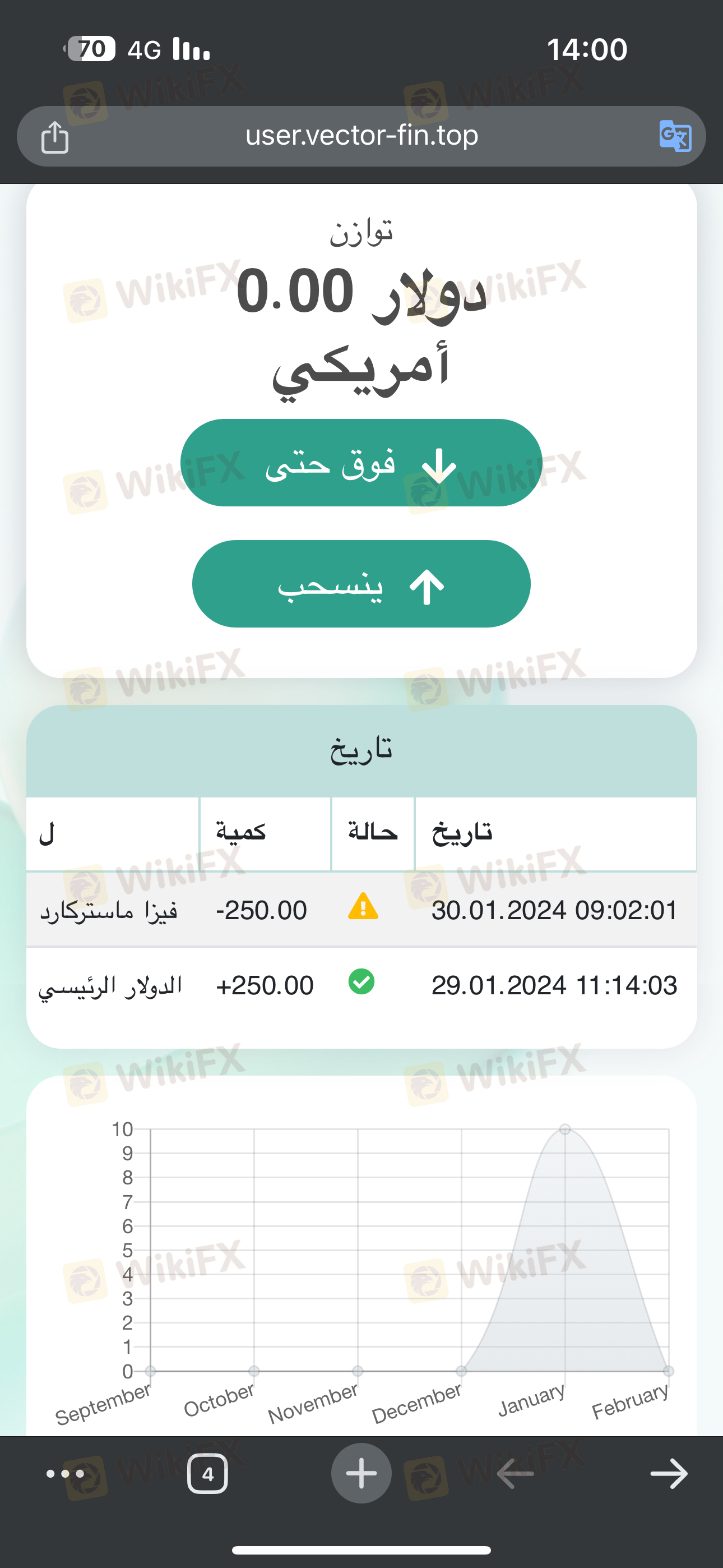Tap the green withdraw button with the up arrow
Viewport: 723px width, 1568px height.
(x=361, y=584)
